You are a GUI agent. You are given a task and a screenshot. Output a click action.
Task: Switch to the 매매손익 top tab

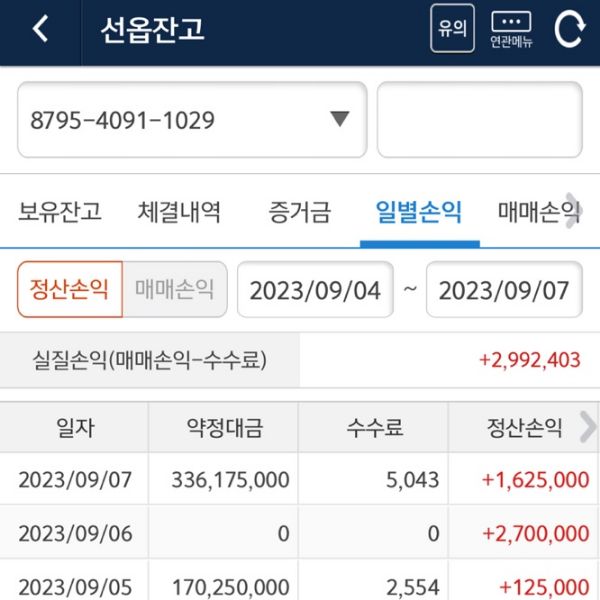pos(537,212)
